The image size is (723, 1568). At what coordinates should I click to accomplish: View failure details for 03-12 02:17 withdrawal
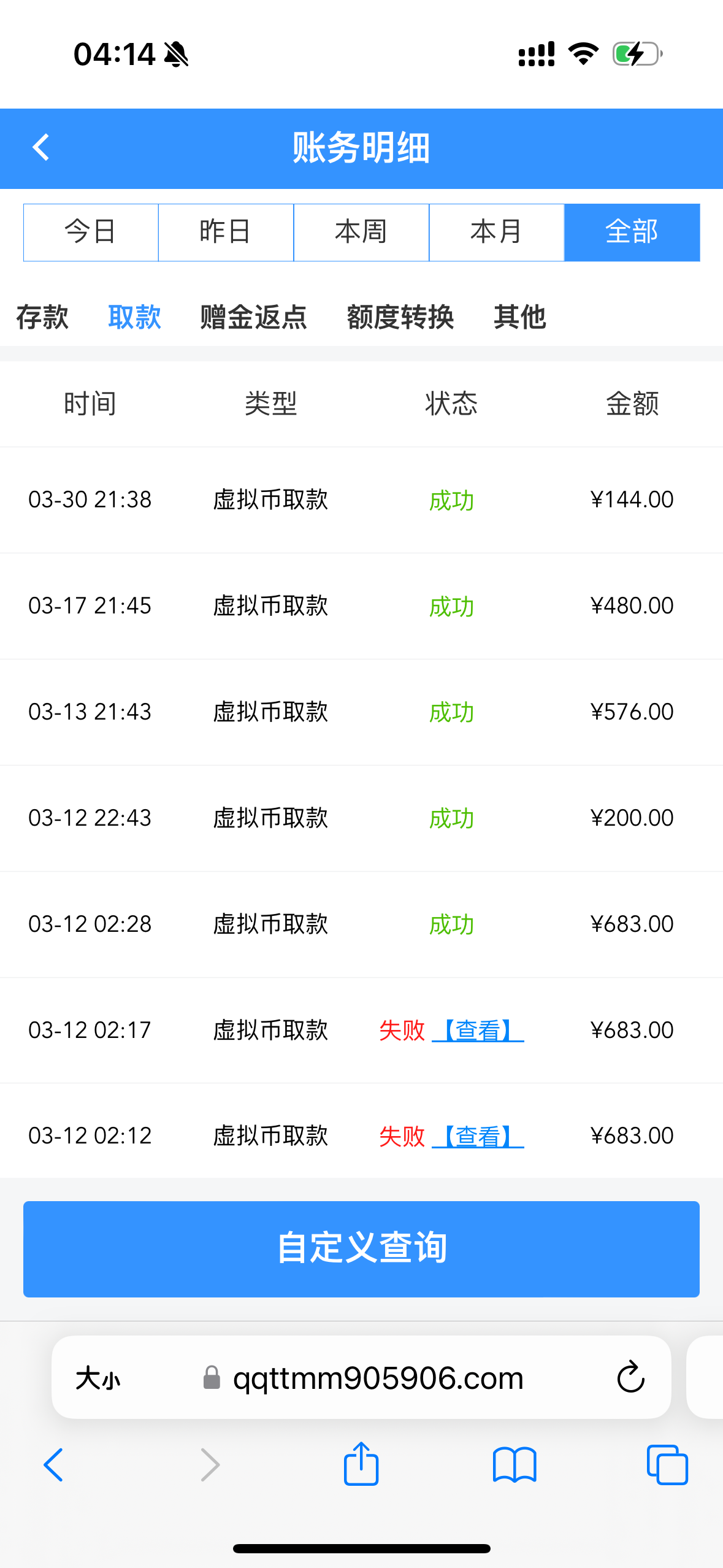pos(478,1031)
